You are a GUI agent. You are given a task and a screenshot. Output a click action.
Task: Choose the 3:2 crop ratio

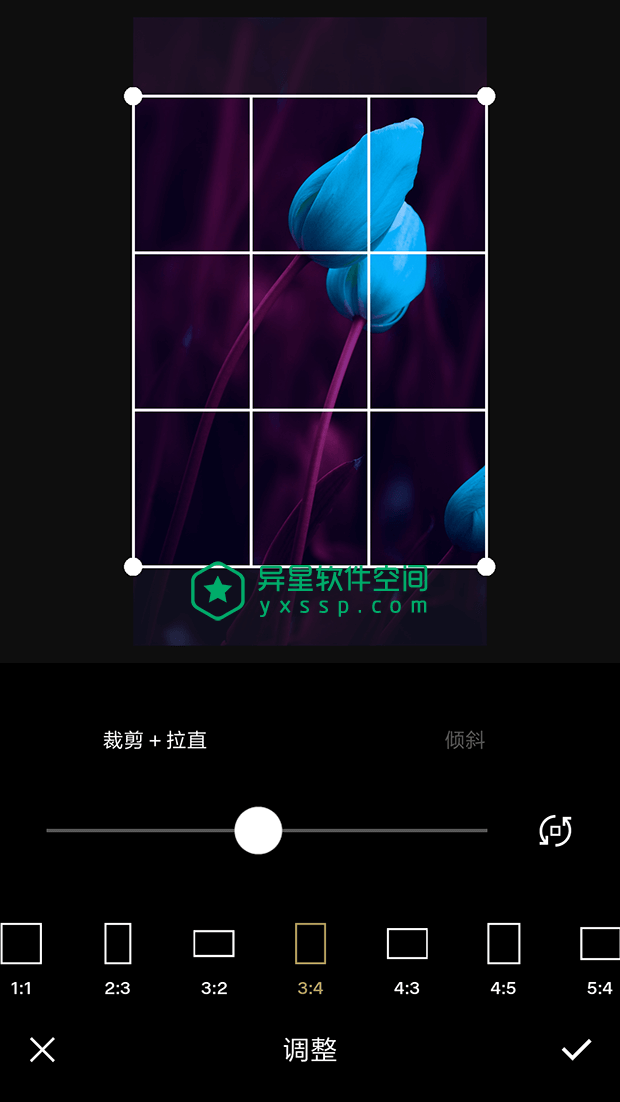pos(214,955)
